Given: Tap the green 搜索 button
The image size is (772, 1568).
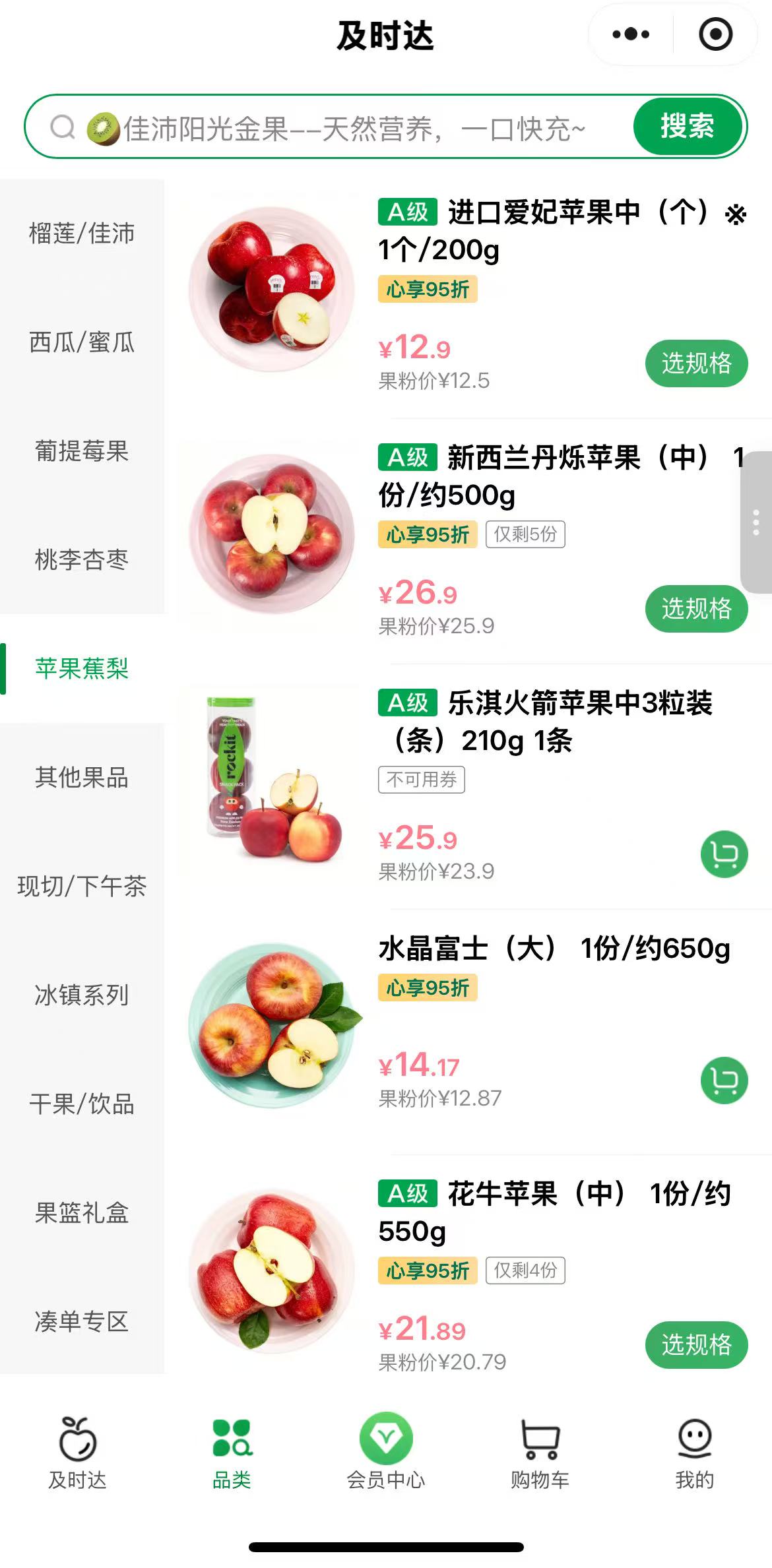Looking at the screenshot, I should coord(688,126).
